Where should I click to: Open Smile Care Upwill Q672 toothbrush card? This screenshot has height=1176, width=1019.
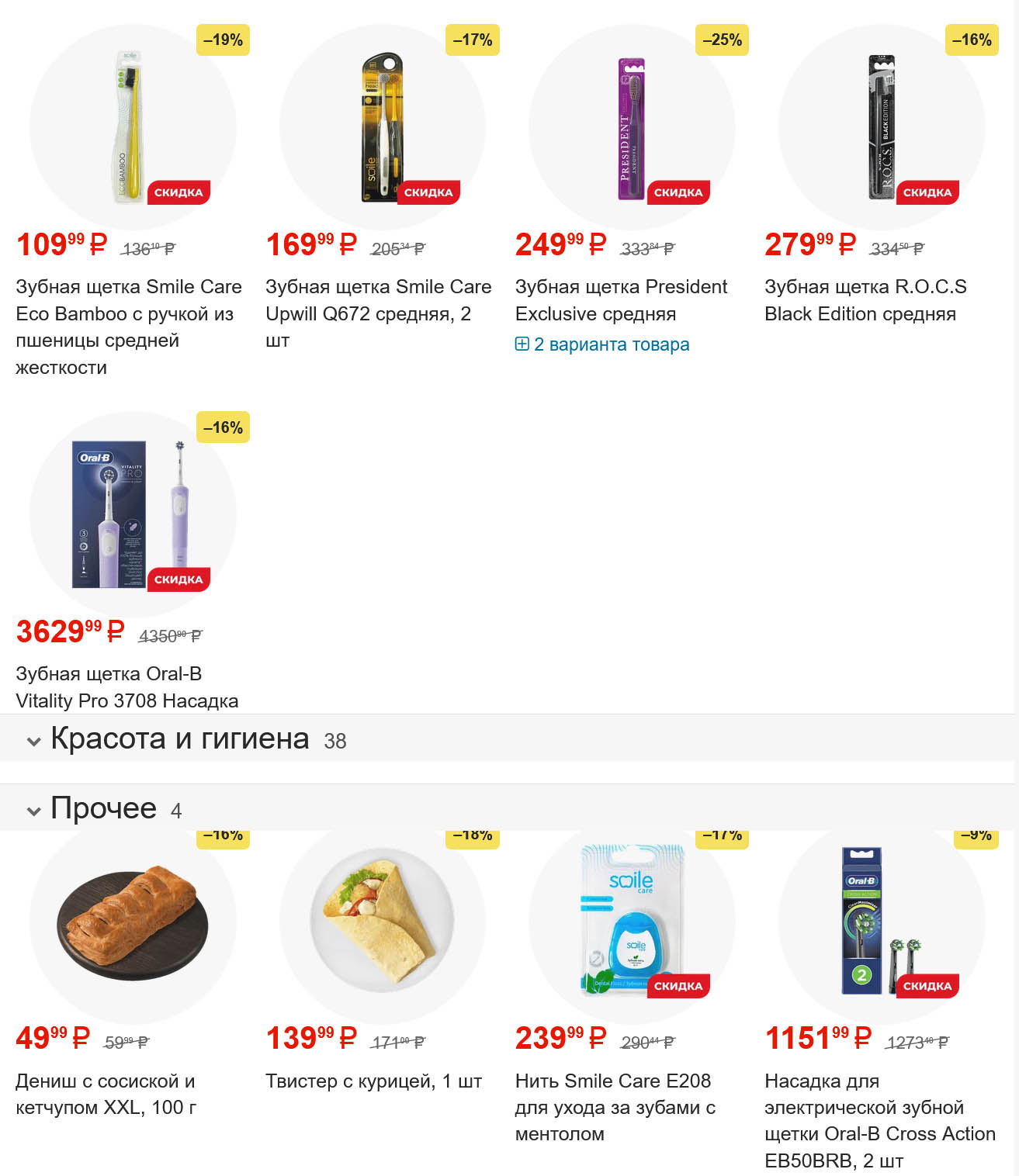pyautogui.click(x=378, y=300)
